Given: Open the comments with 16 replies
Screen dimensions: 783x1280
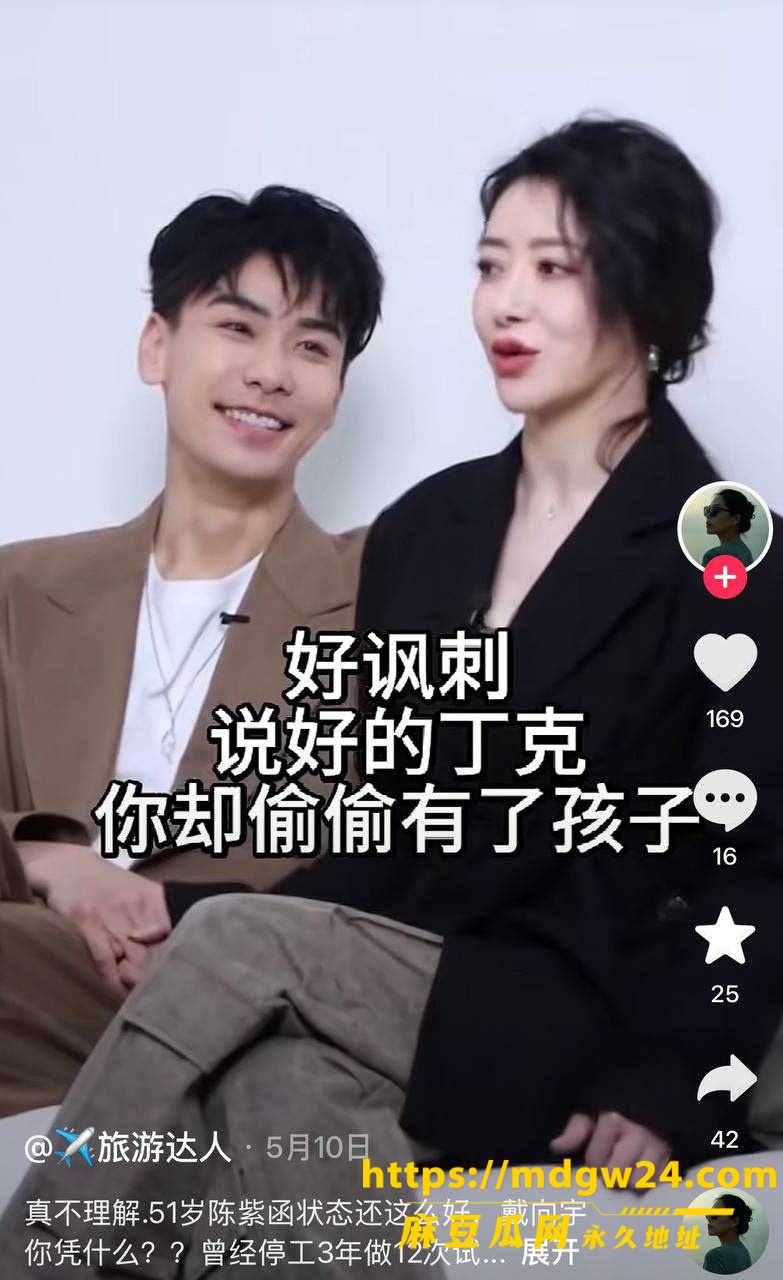Looking at the screenshot, I should click(x=725, y=800).
